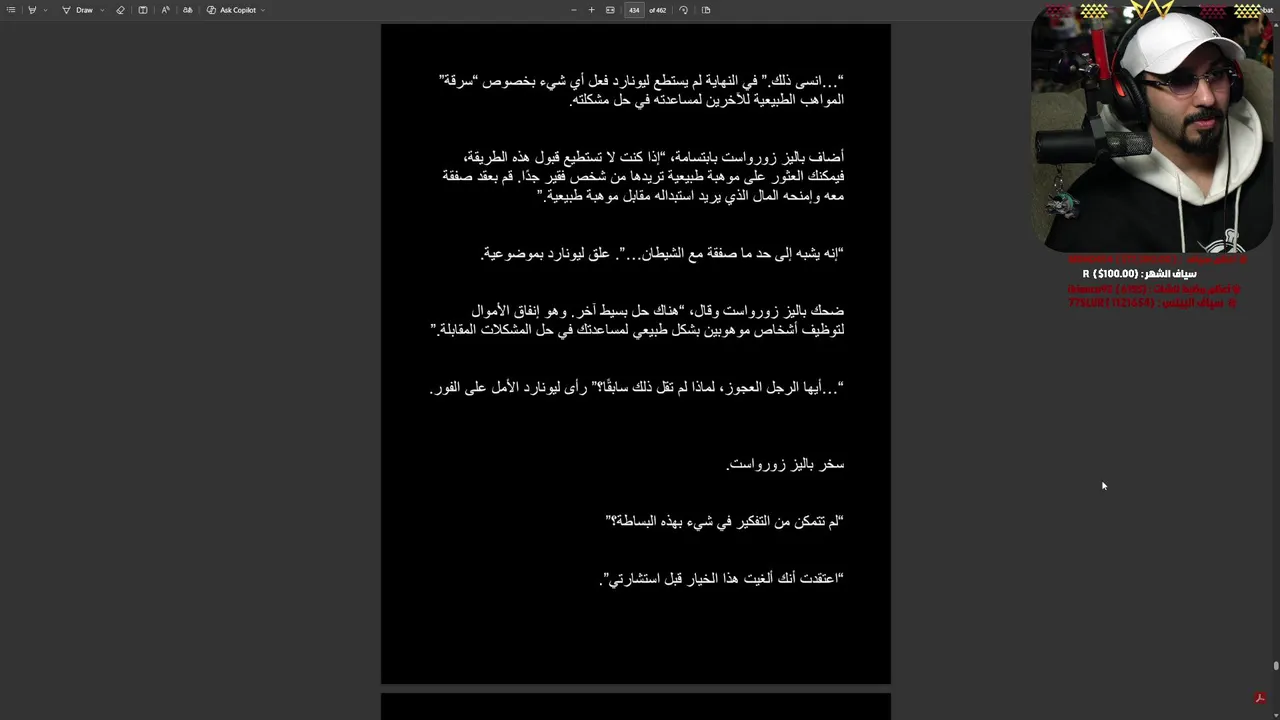The height and width of the screenshot is (720, 1280).
Task: Zoom in with the plus button
Action: [x=591, y=10]
